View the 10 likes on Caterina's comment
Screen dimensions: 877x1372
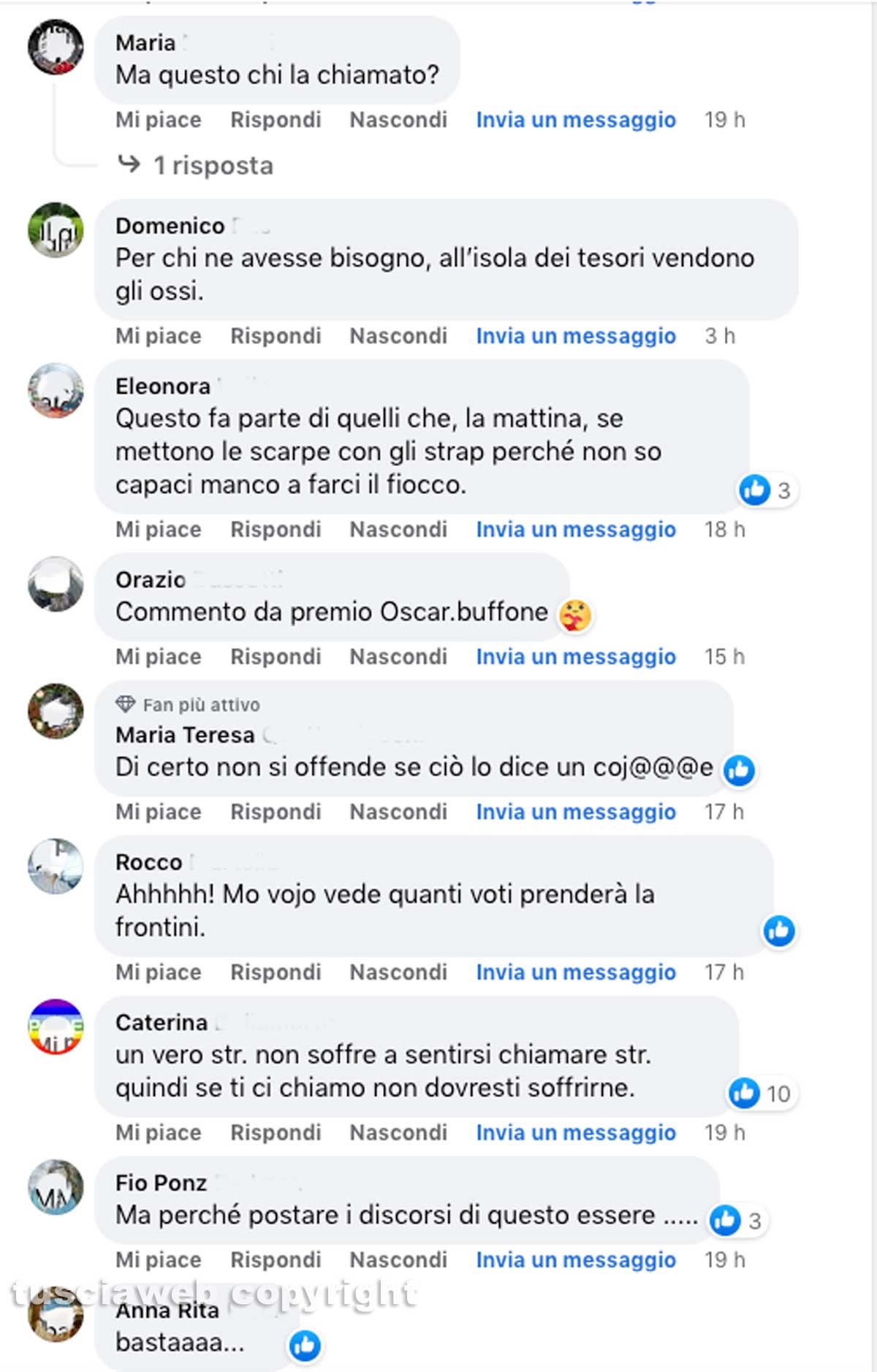pyautogui.click(x=761, y=1094)
